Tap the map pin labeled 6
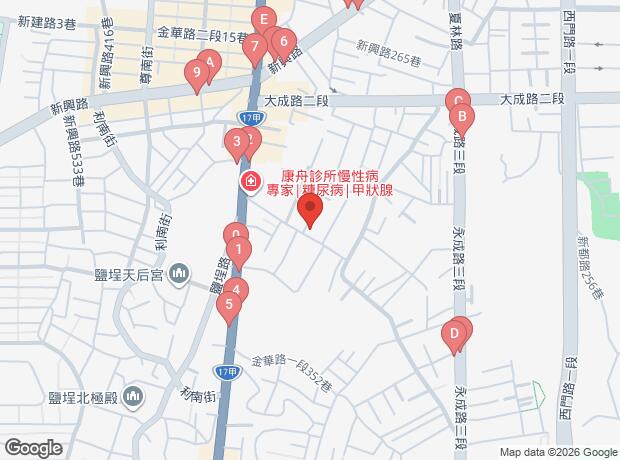 tap(284, 43)
